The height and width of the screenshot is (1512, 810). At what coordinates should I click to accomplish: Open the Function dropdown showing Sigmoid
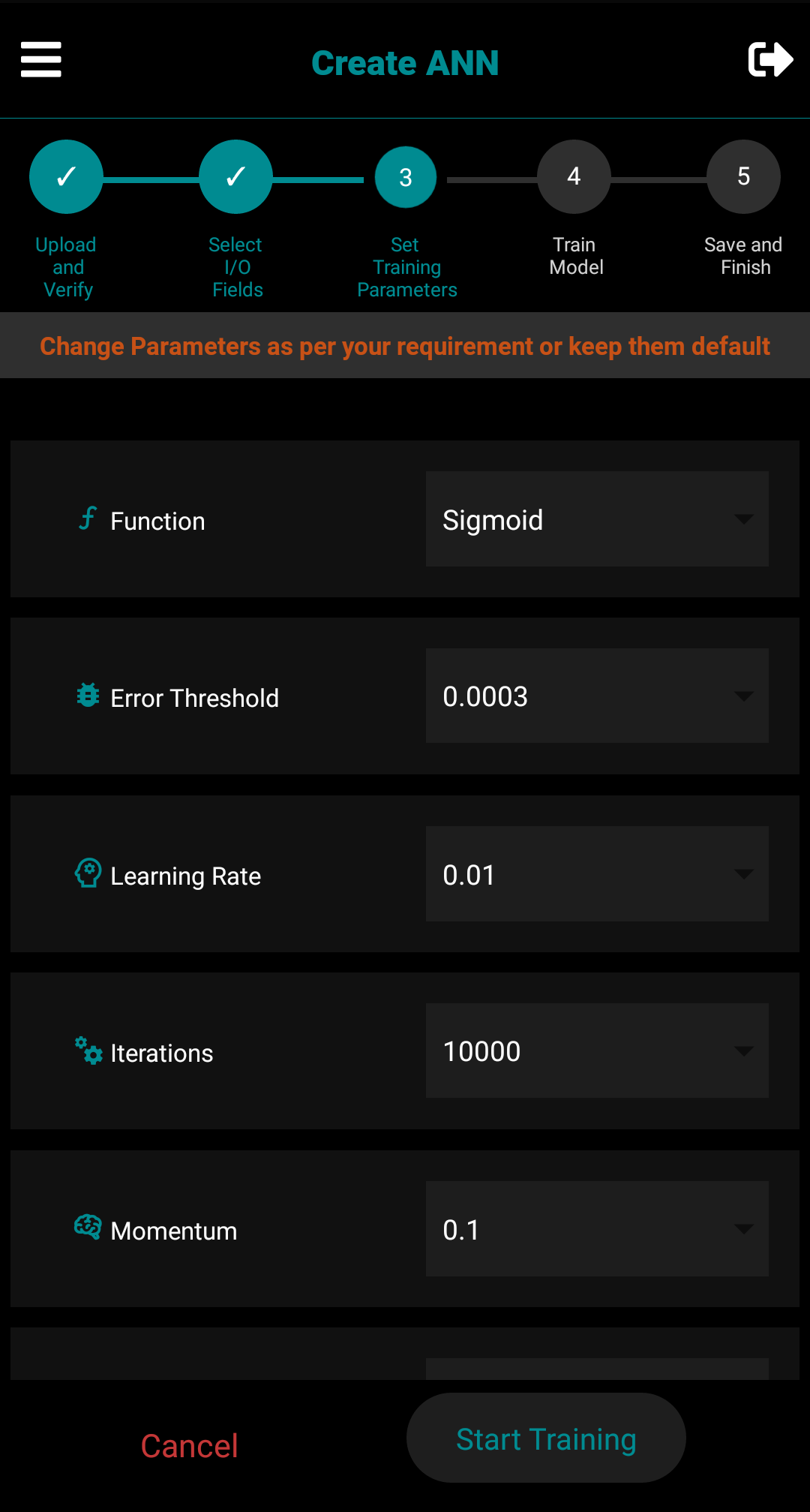tap(597, 519)
